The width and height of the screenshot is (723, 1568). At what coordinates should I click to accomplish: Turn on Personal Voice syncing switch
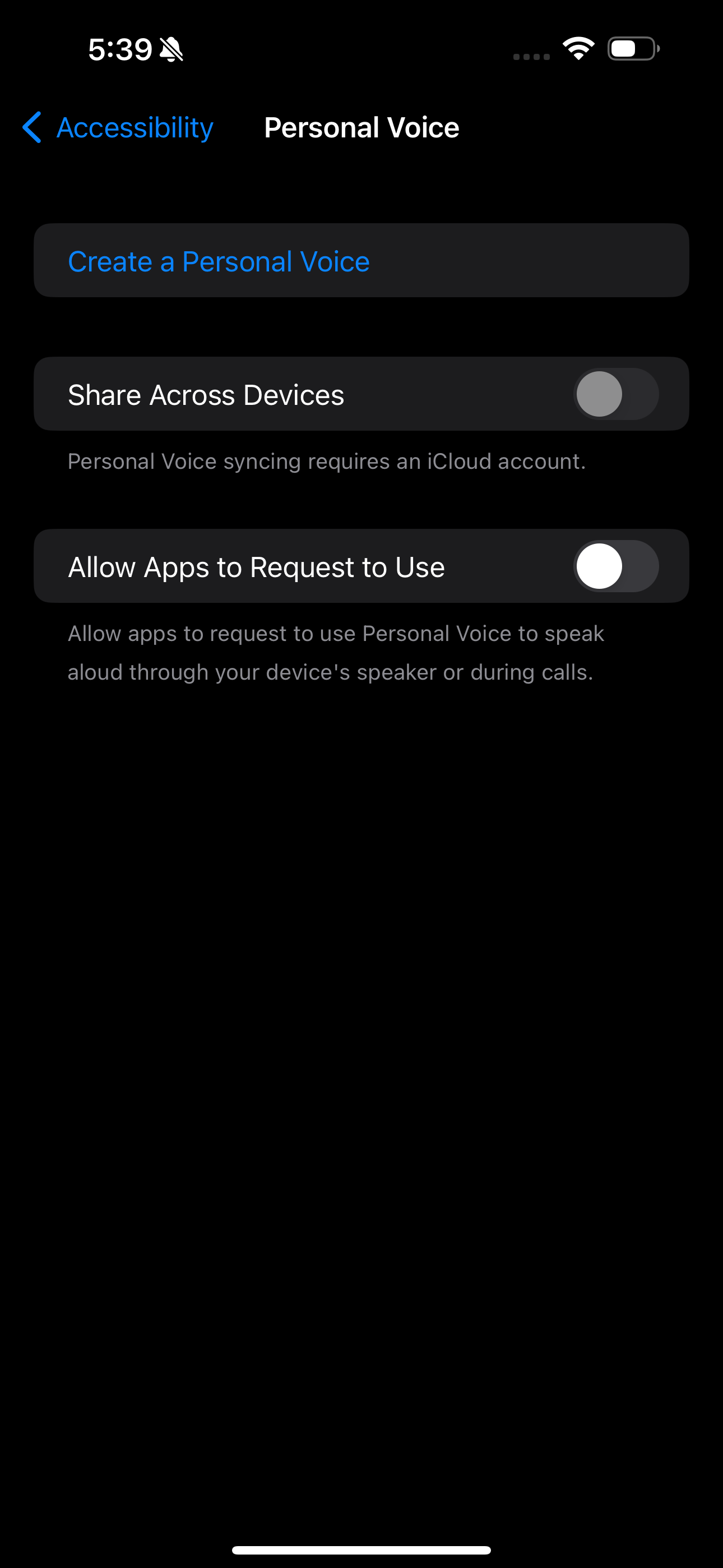tap(615, 394)
